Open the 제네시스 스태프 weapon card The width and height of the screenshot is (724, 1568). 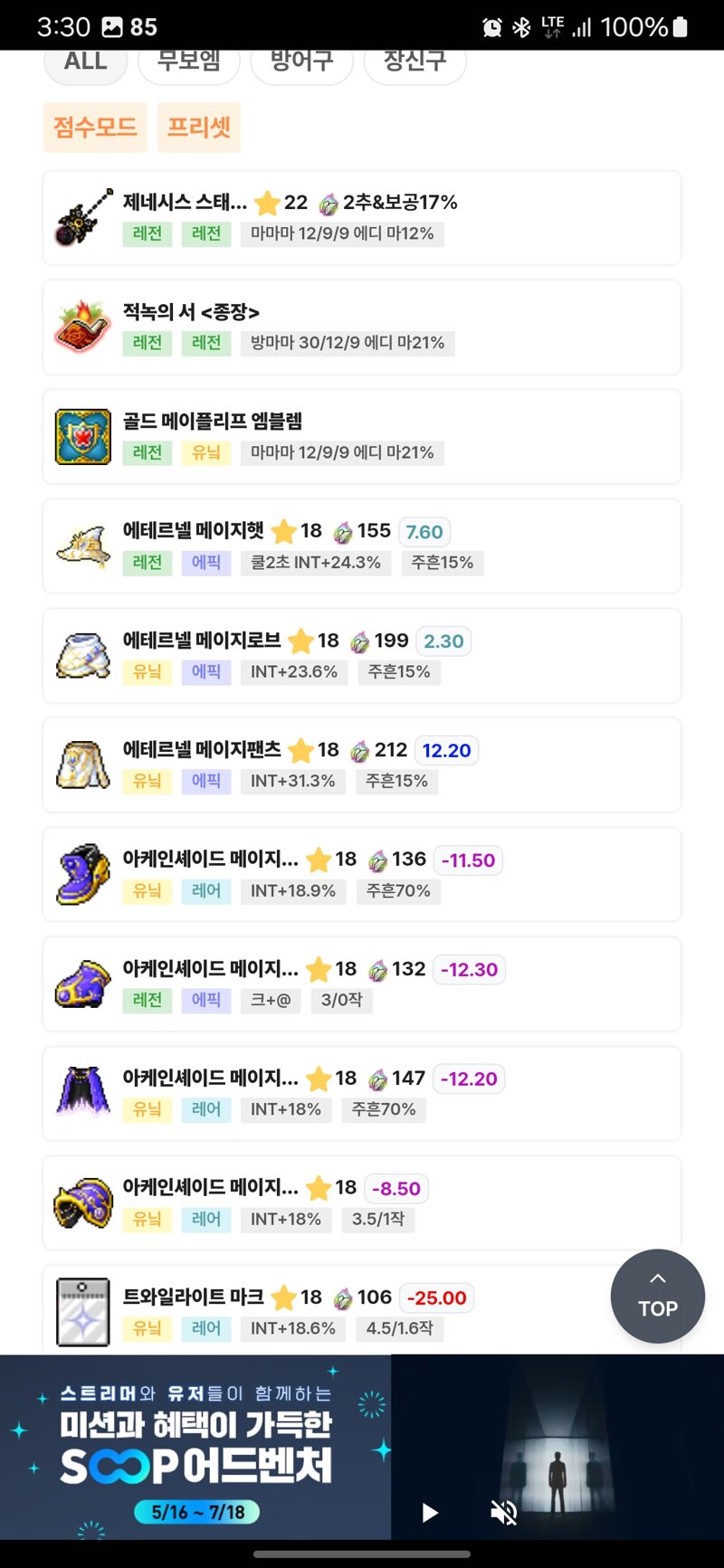point(362,218)
